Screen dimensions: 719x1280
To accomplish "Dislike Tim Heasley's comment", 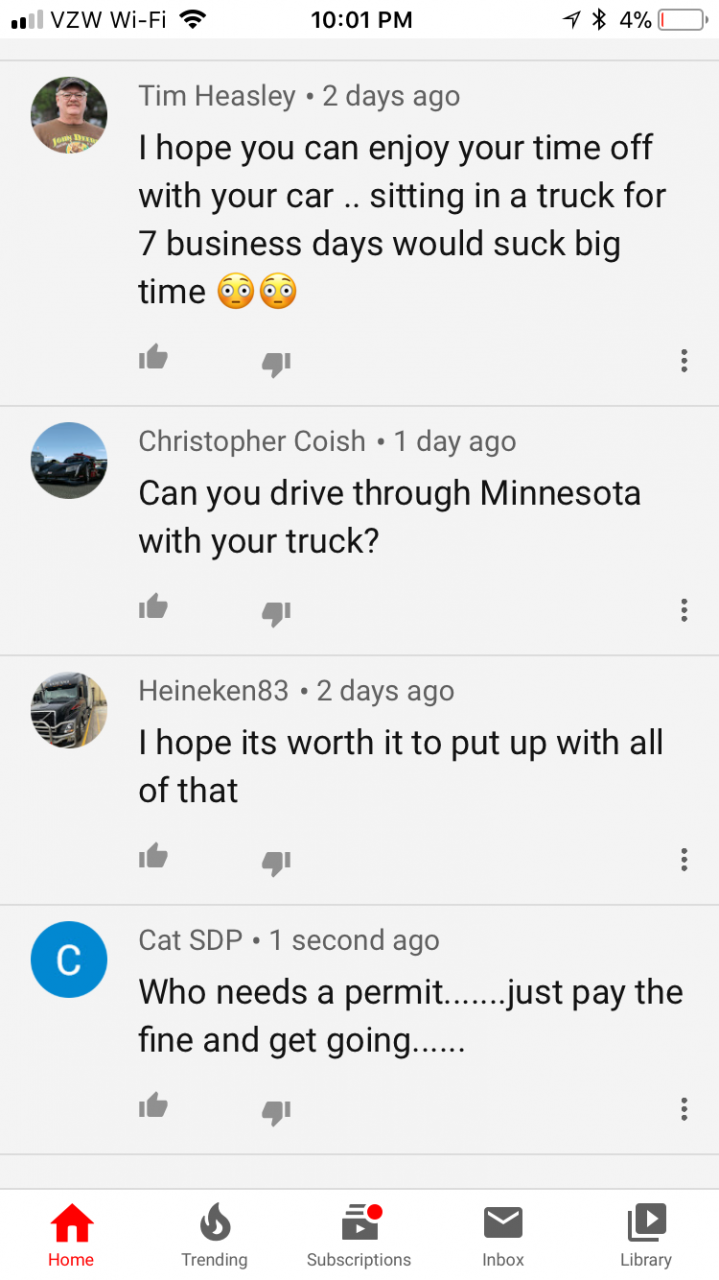I will 276,363.
